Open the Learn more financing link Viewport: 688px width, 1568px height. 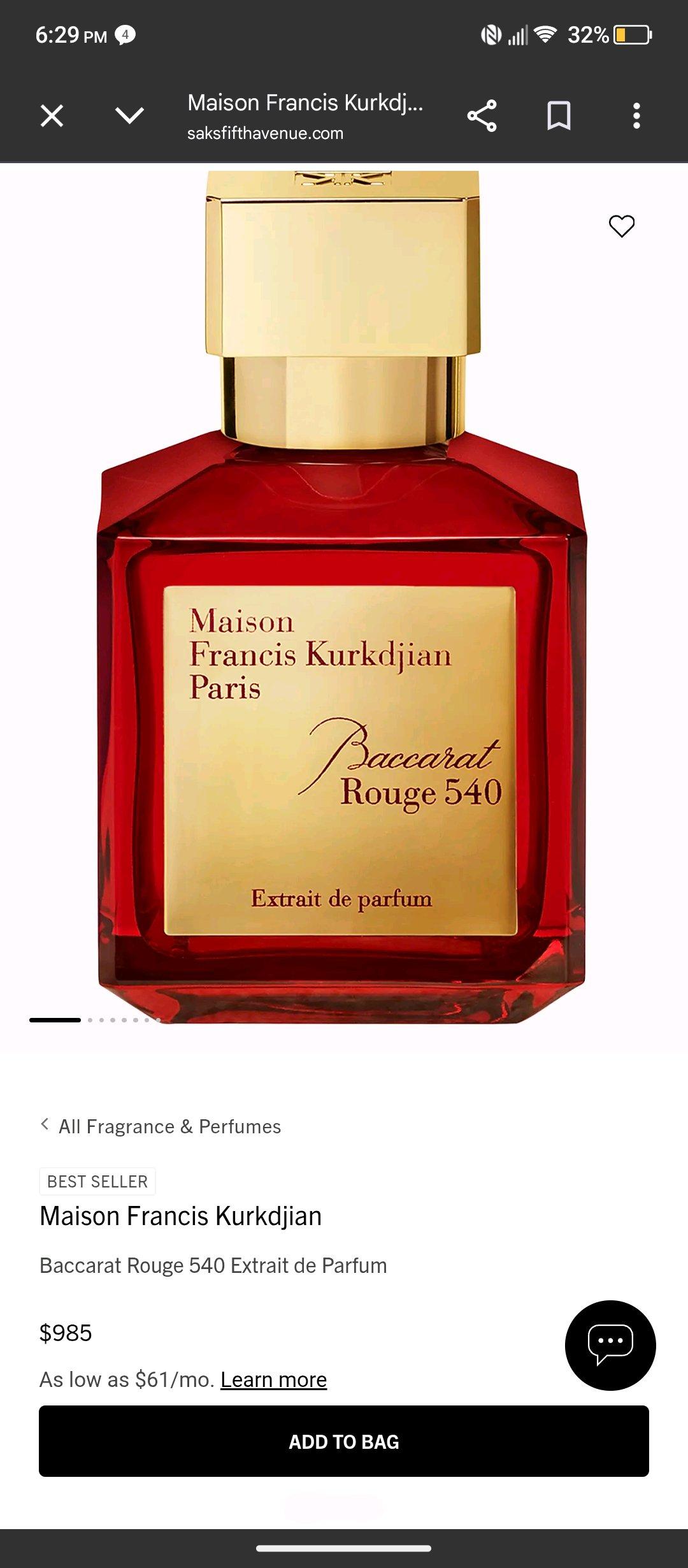click(273, 1379)
